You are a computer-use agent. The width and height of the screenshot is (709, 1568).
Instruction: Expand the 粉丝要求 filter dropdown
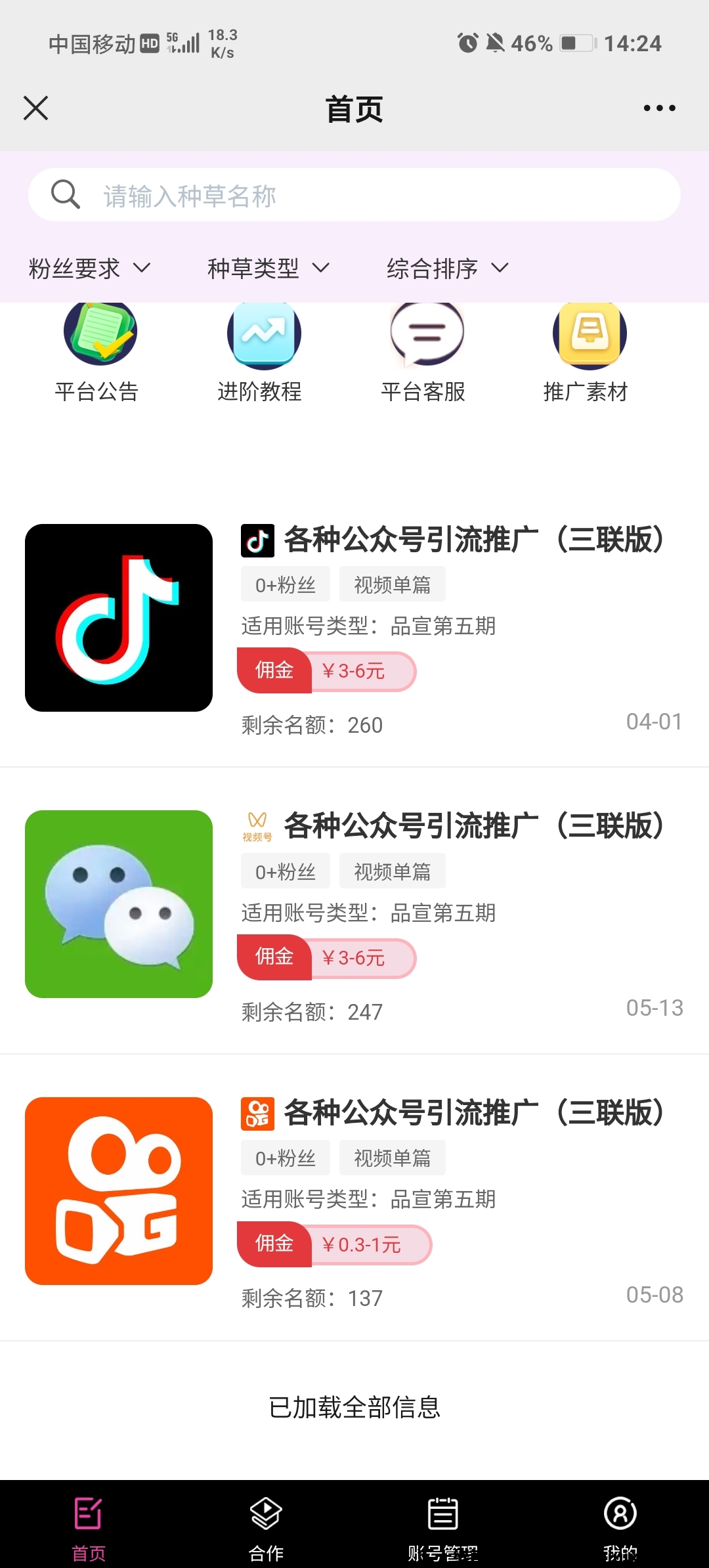pos(90,269)
